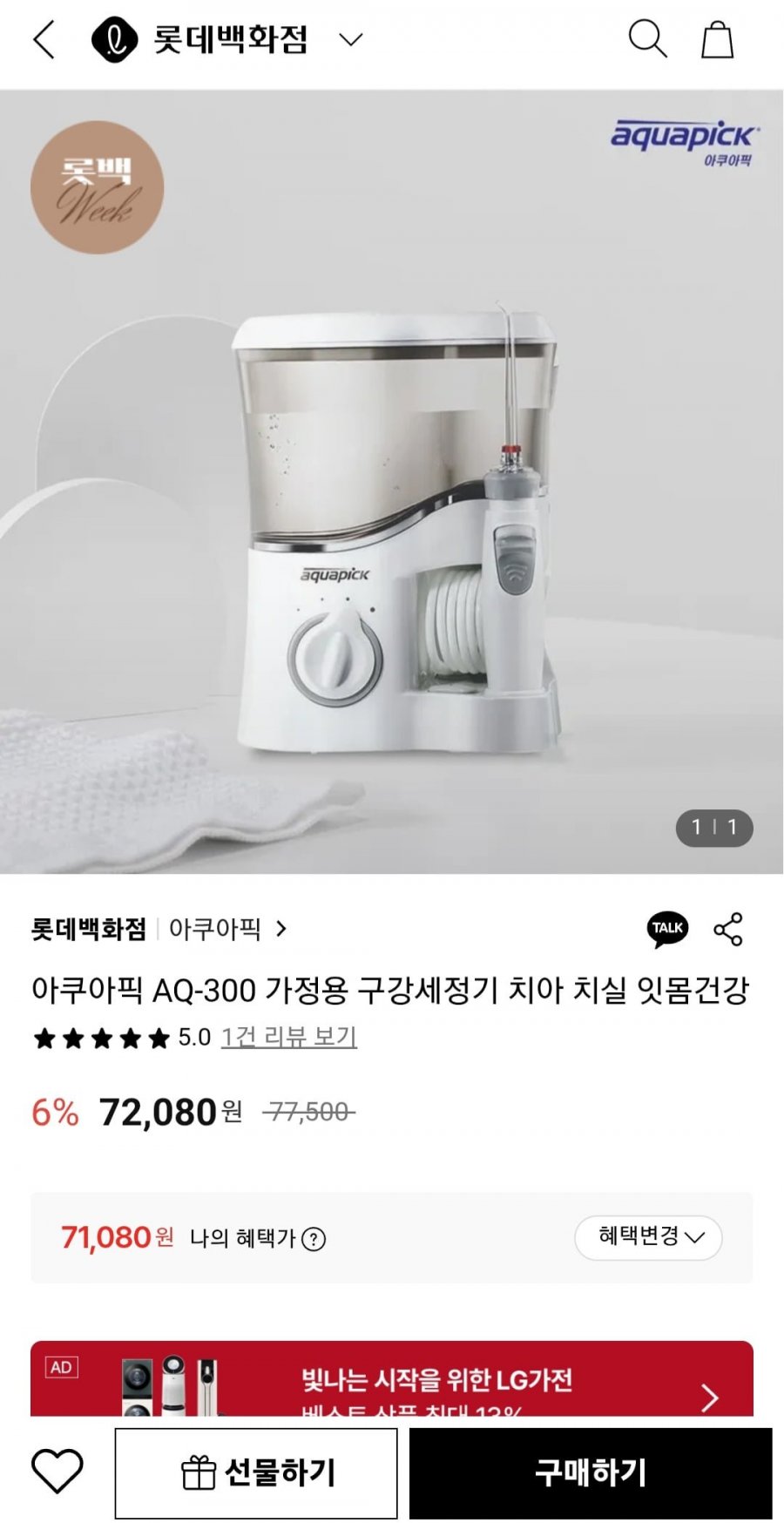Open the 혜택변경 benefit options
The width and height of the screenshot is (784, 1523).
pyautogui.click(x=648, y=1237)
